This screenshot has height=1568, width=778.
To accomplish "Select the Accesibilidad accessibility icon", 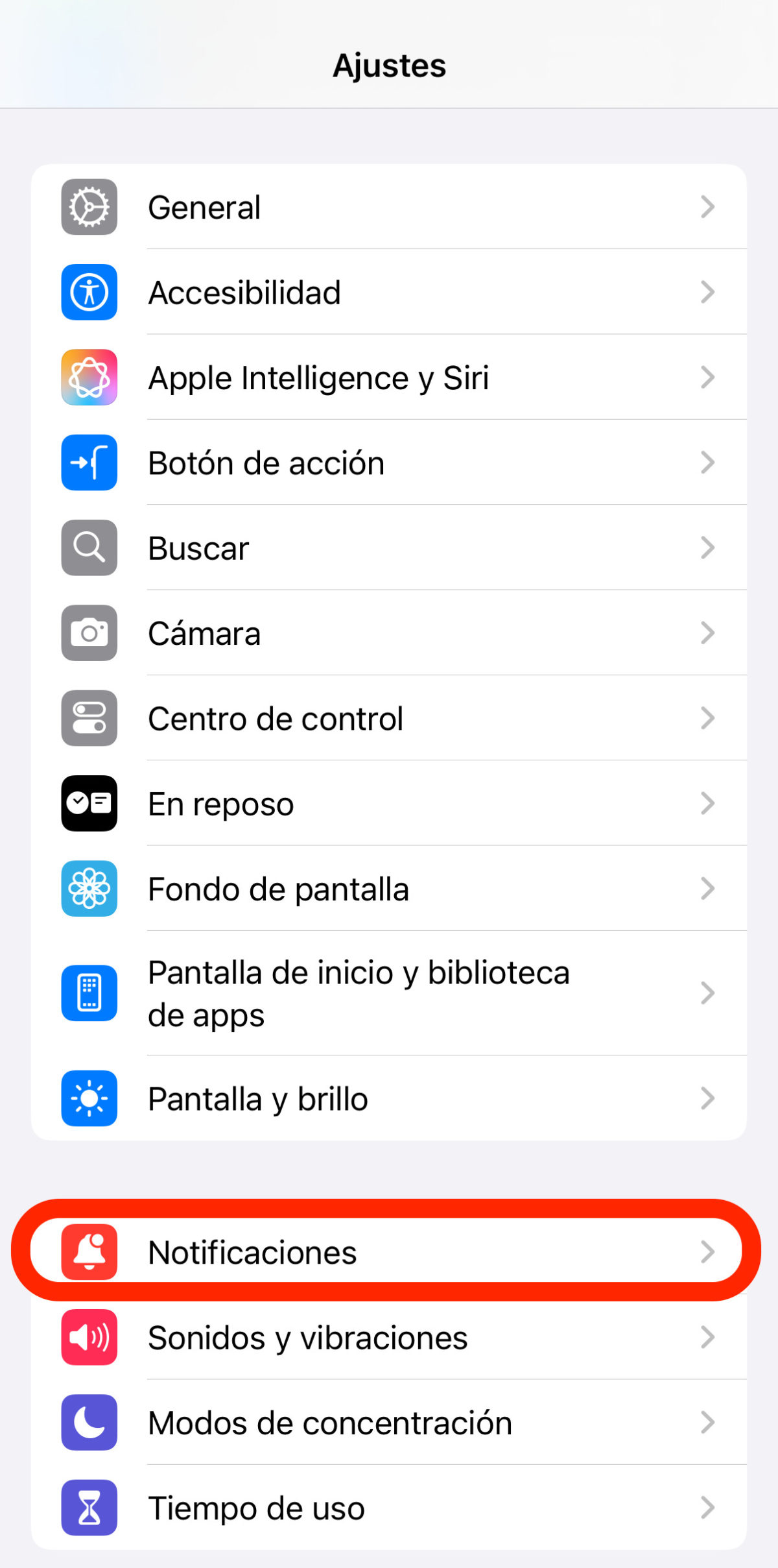I will (89, 293).
